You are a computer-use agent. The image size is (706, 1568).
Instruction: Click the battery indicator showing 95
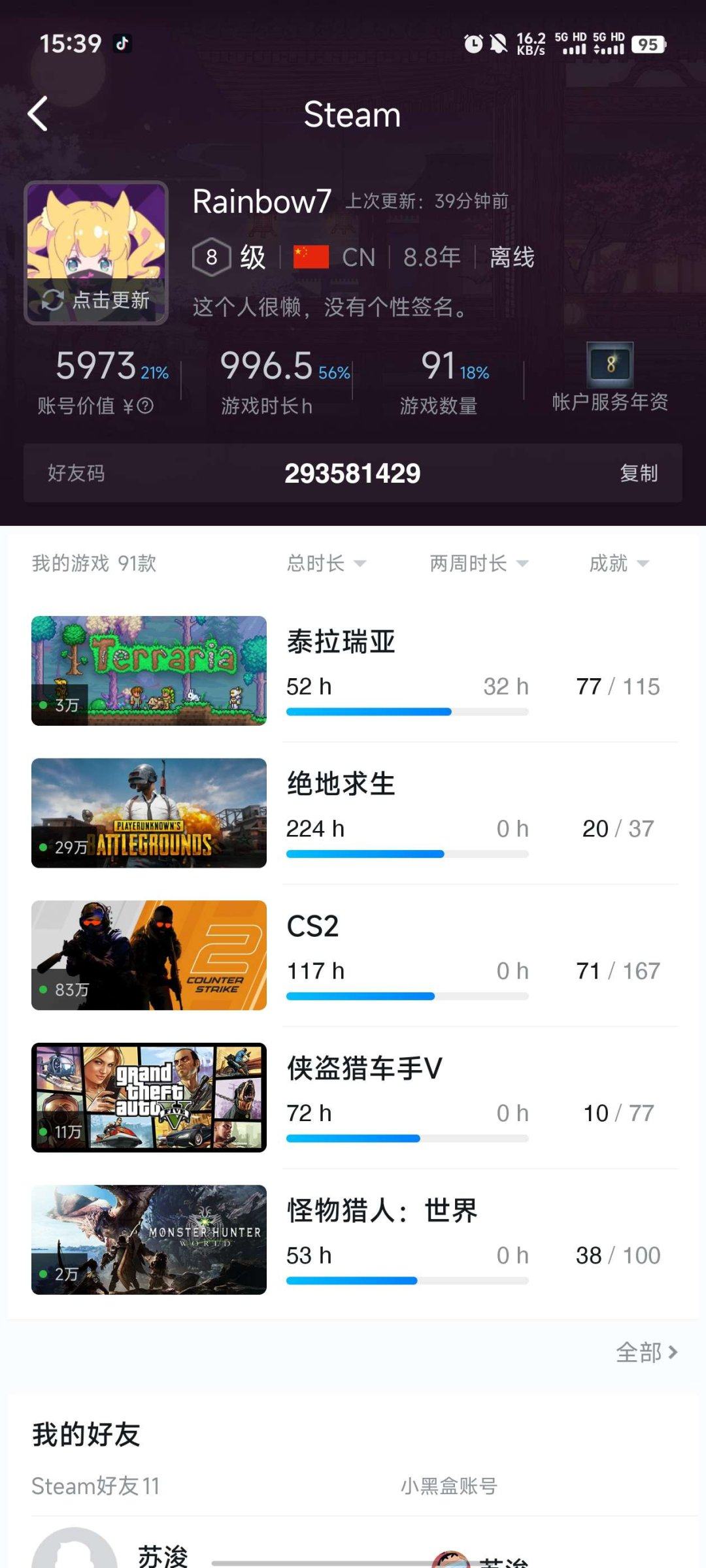(648, 46)
